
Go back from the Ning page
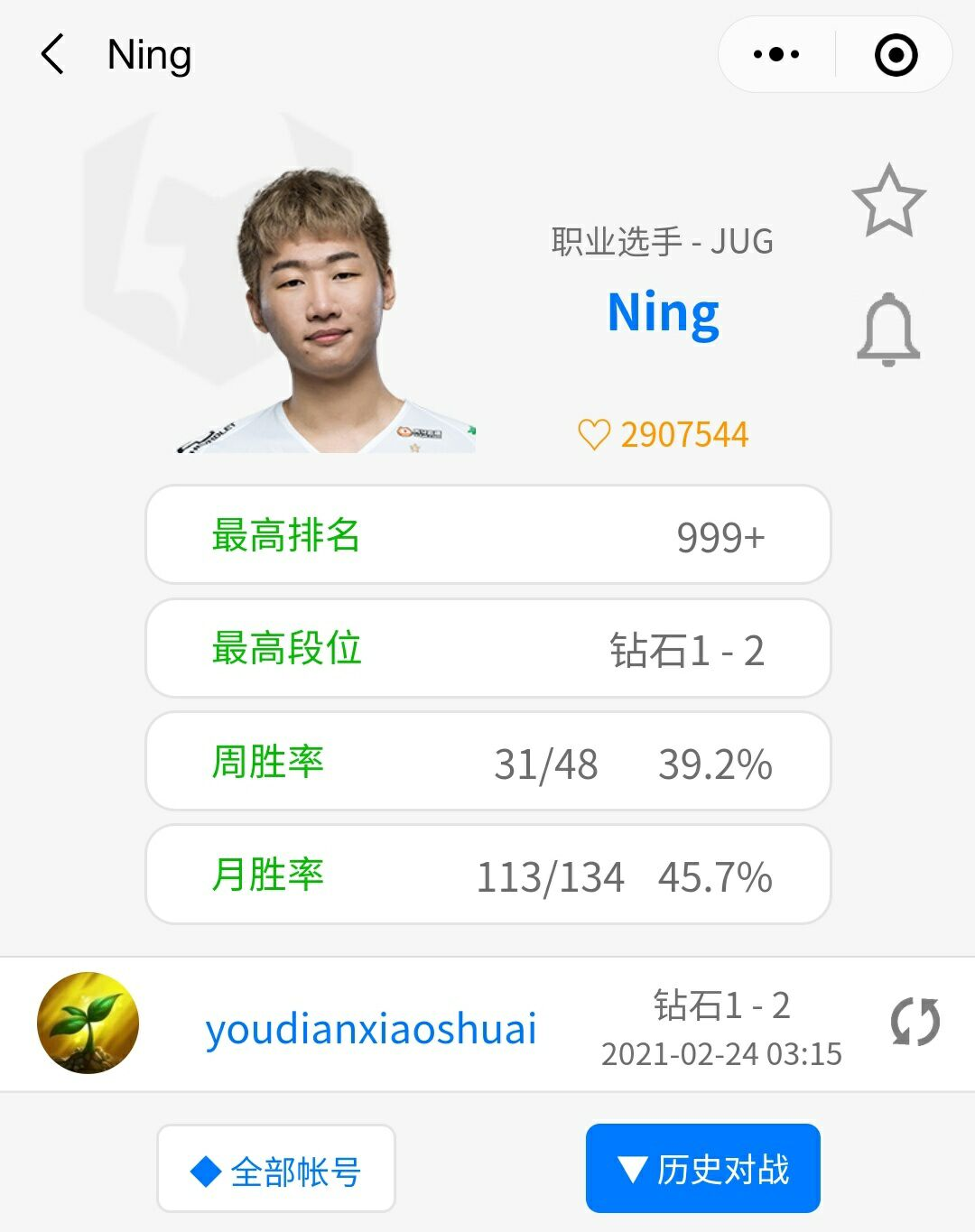coord(53,54)
